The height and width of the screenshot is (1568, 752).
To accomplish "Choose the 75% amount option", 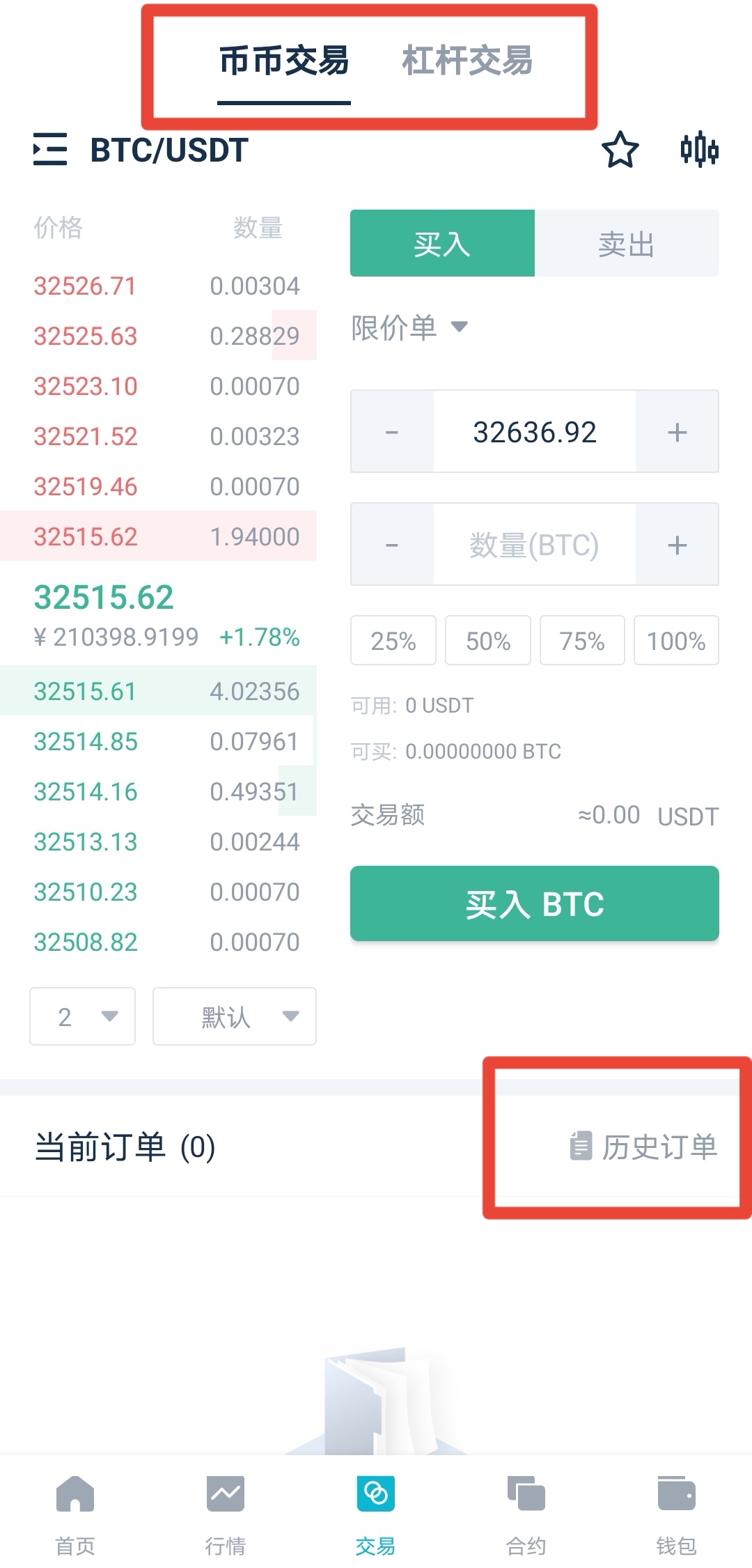I will tap(582, 640).
